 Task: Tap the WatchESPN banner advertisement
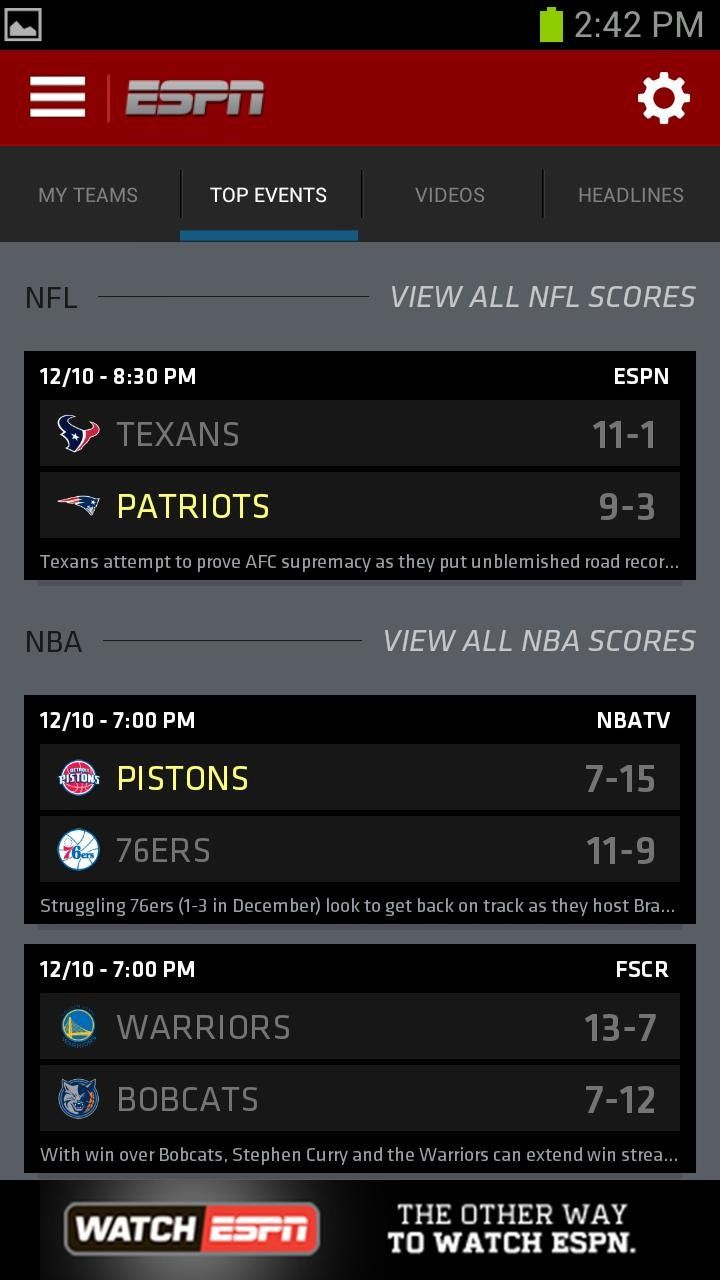pyautogui.click(x=360, y=1227)
